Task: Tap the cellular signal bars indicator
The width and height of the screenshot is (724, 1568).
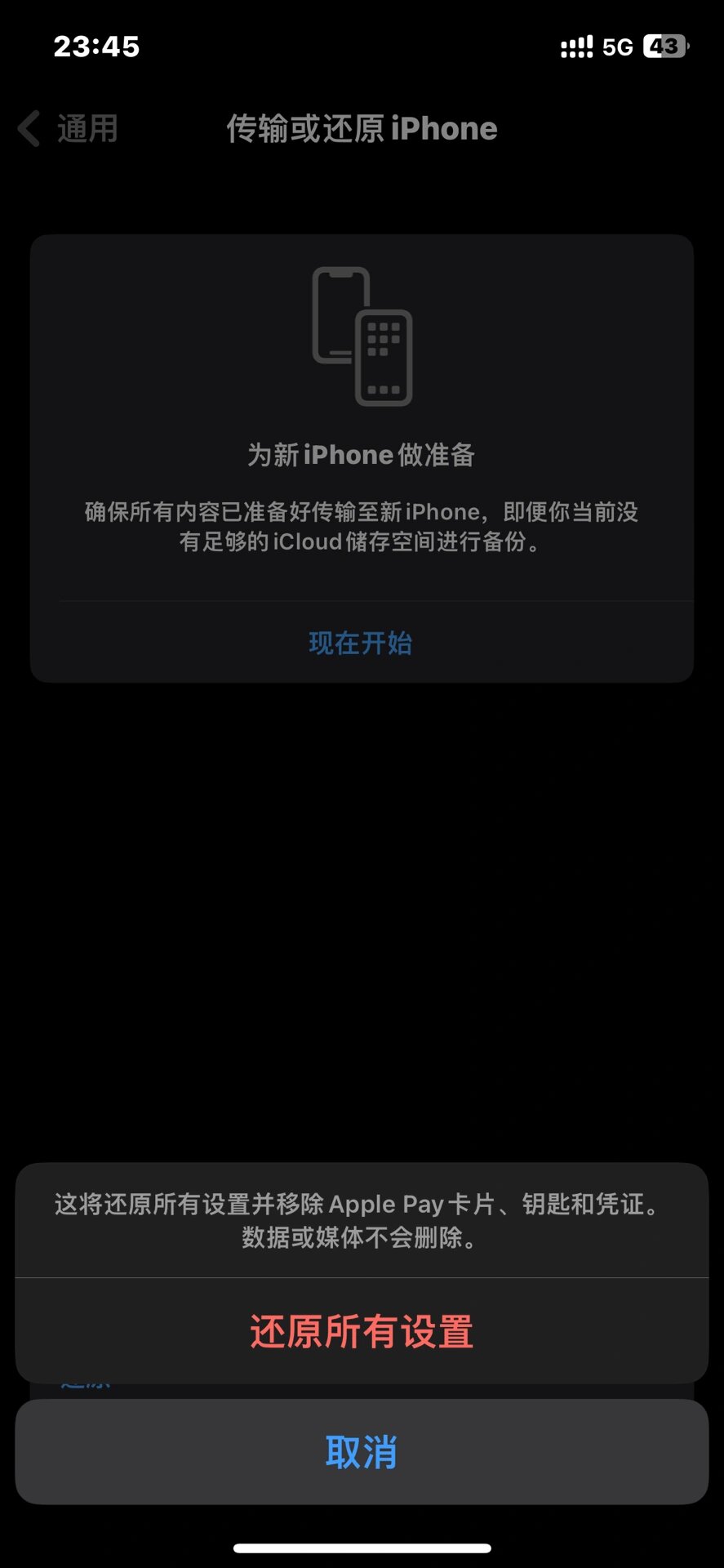Action: pyautogui.click(x=577, y=46)
